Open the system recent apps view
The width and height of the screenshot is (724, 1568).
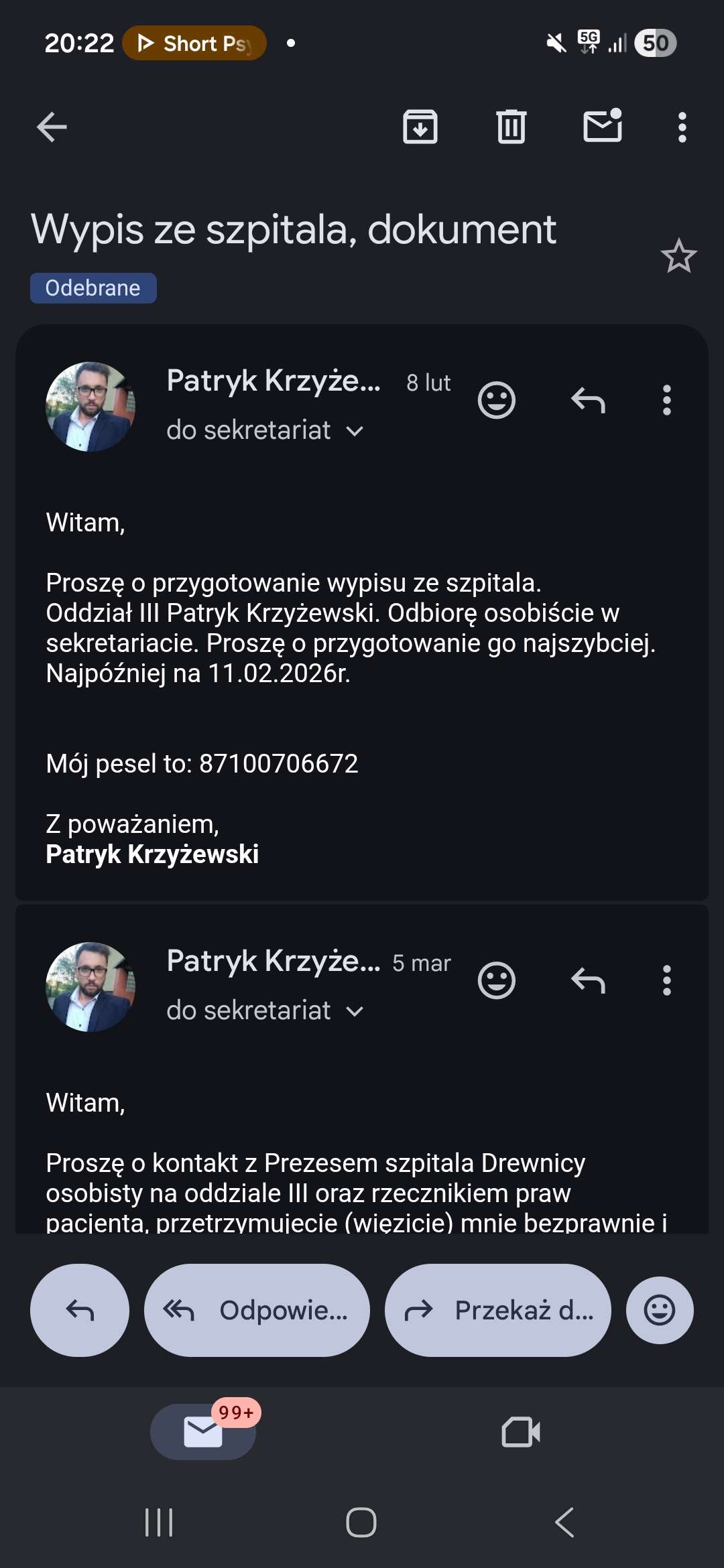point(159,1522)
